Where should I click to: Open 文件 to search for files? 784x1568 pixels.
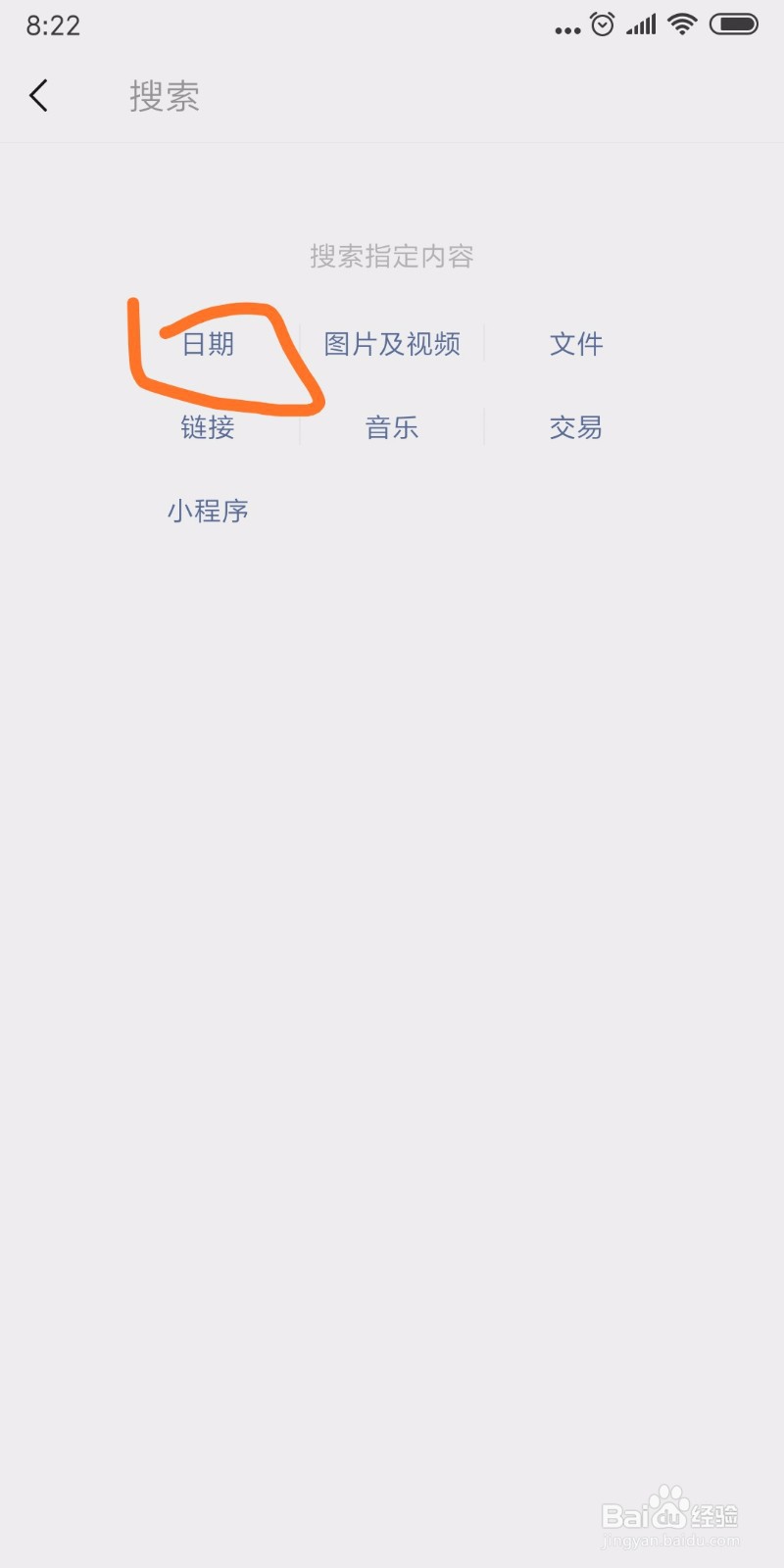pos(576,344)
